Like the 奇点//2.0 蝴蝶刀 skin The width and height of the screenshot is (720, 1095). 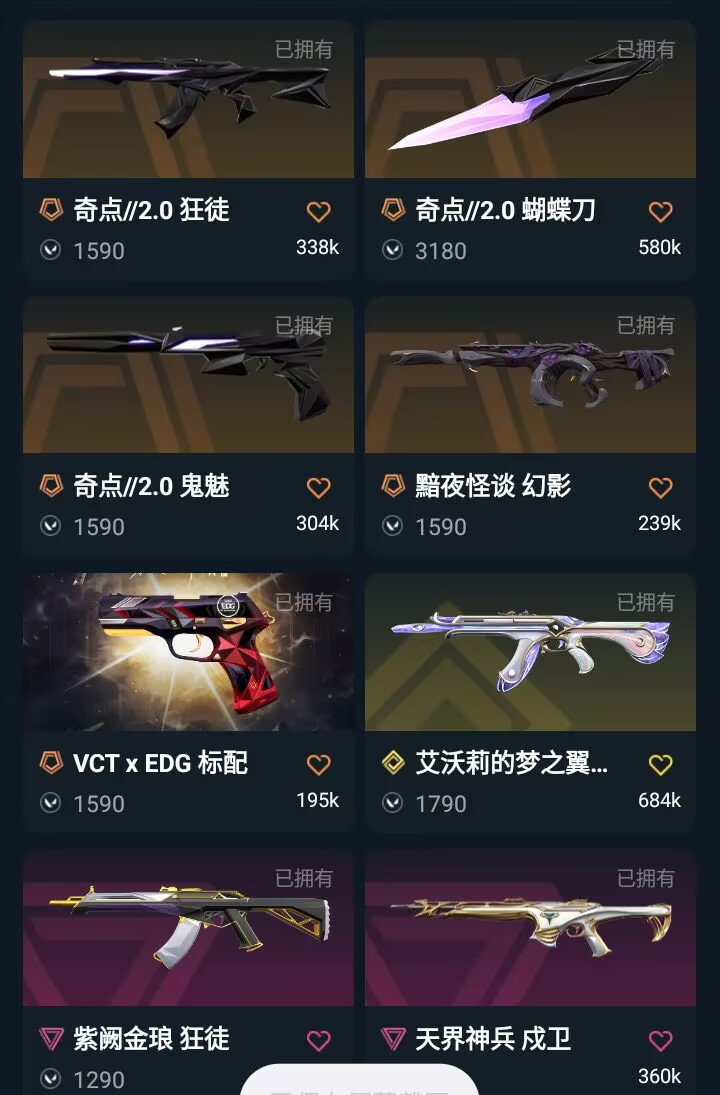(660, 212)
